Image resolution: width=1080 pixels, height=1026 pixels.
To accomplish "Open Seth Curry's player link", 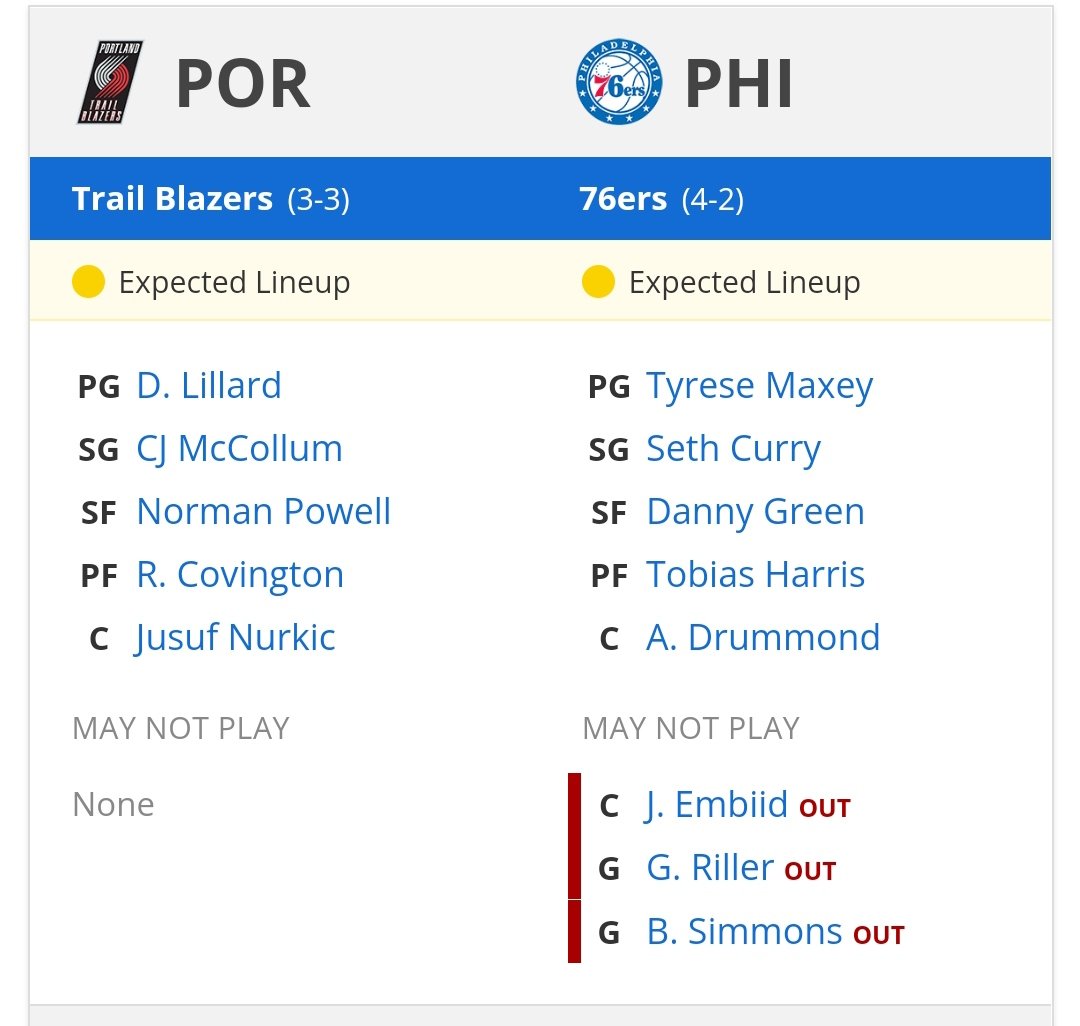I will (x=733, y=449).
